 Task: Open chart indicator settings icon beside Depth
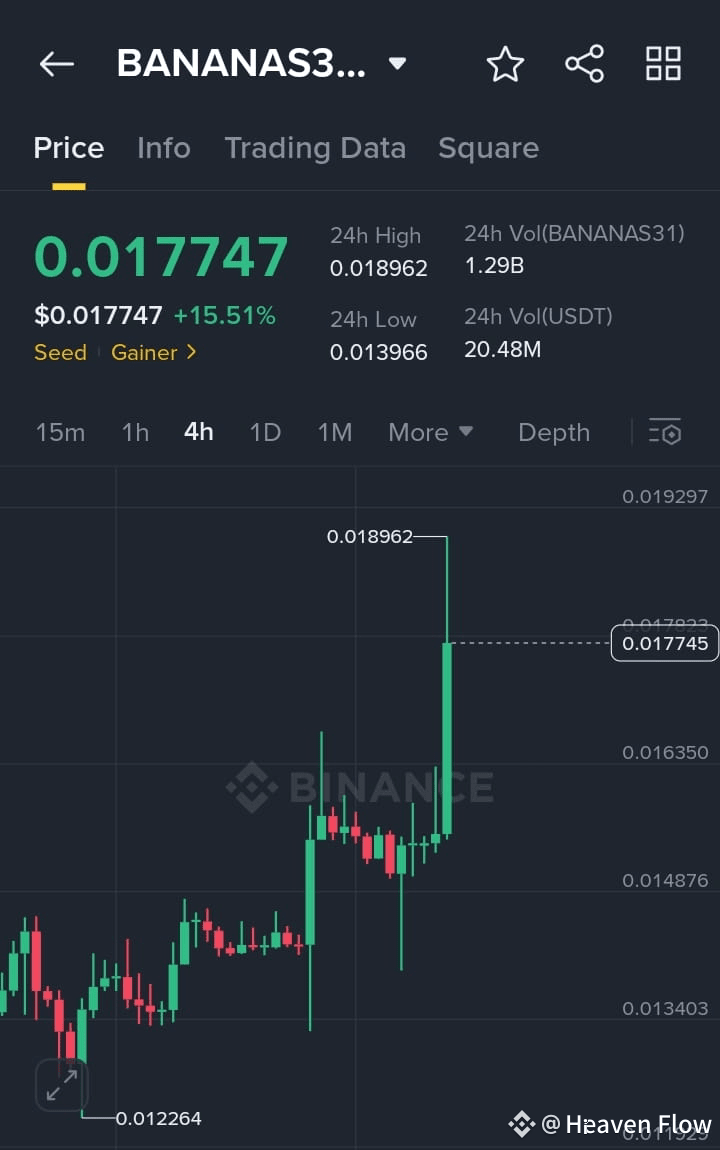click(663, 432)
